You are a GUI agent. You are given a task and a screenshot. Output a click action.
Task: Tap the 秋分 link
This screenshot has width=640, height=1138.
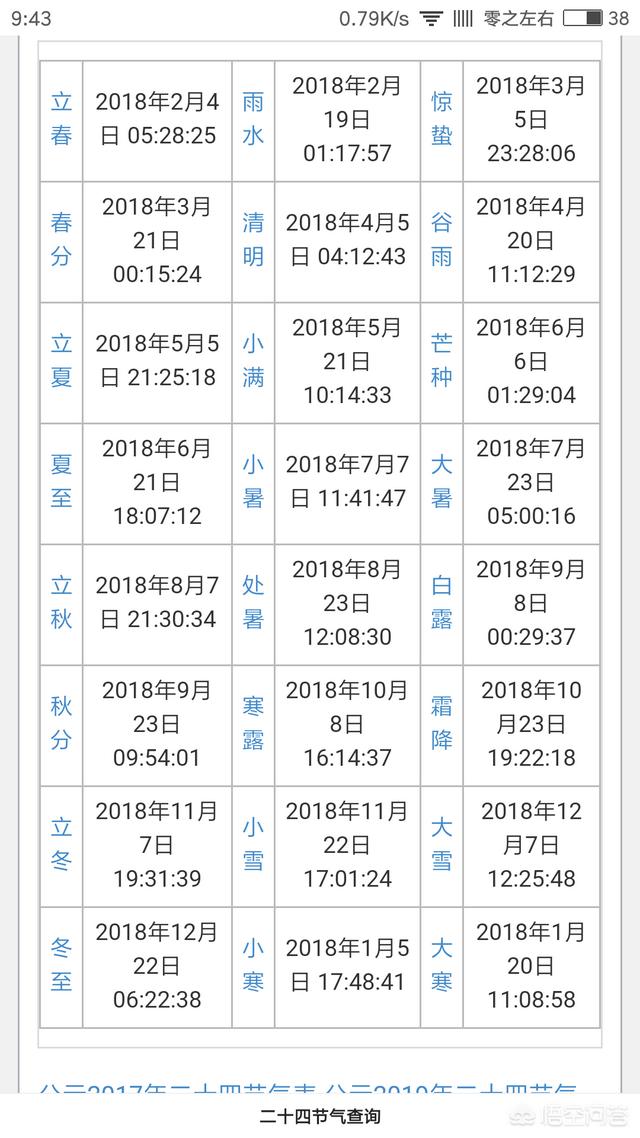pyautogui.click(x=62, y=723)
